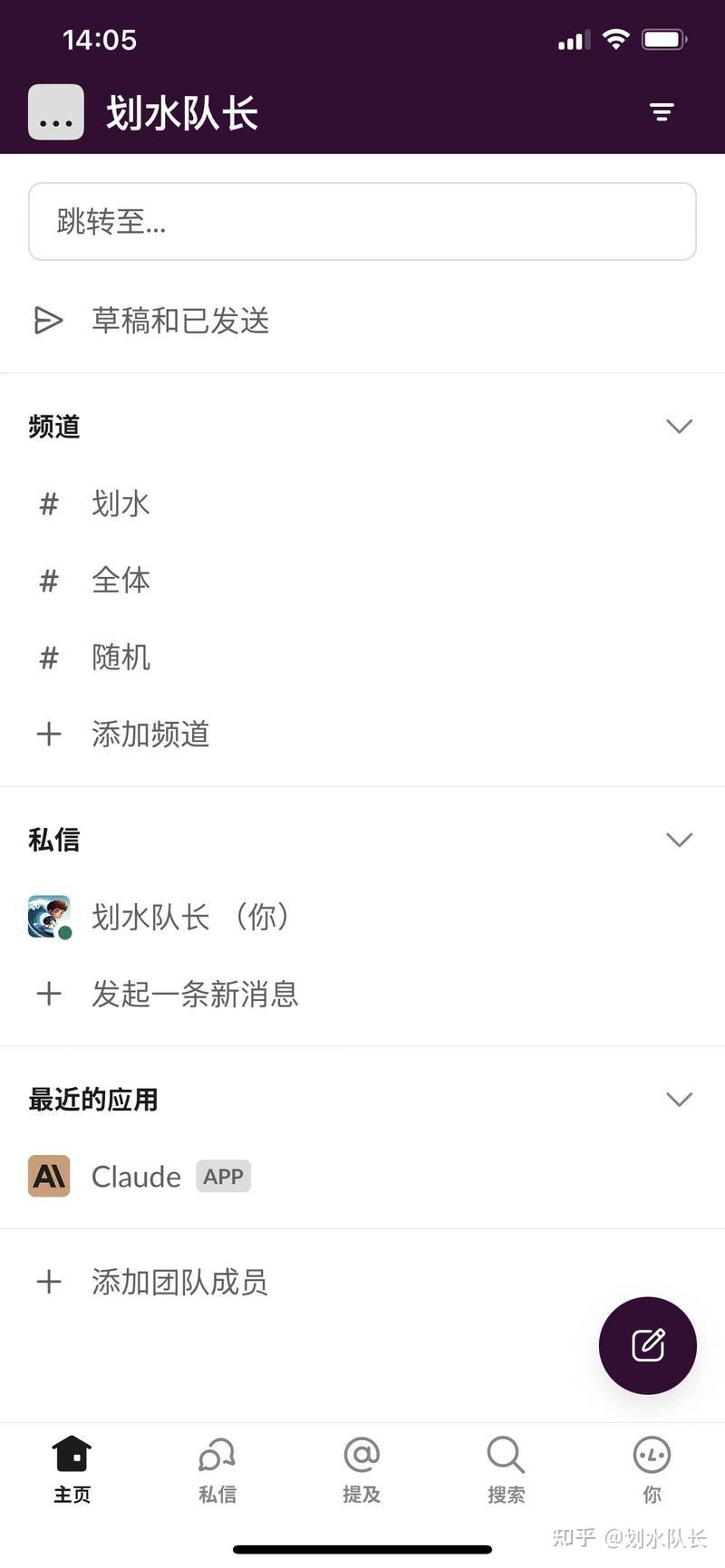Open the #随机 channel
Viewport: 725px width, 1568px height.
point(121,658)
